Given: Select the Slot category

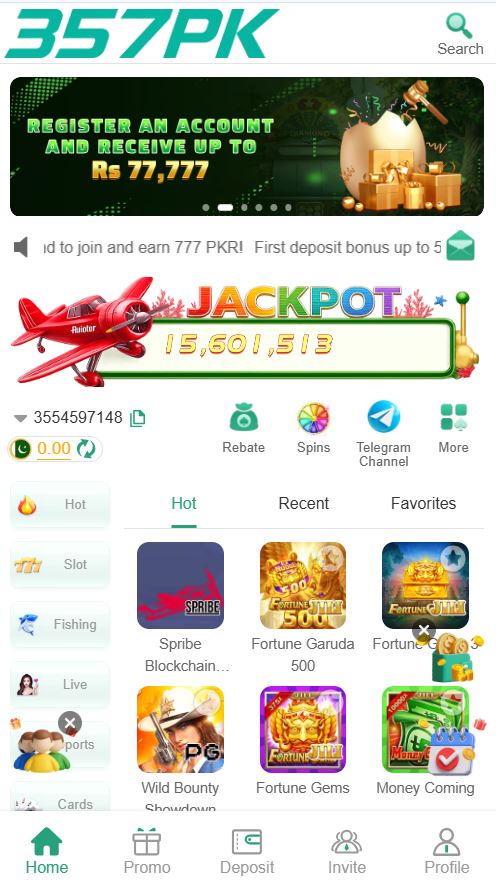Looking at the screenshot, I should tap(60, 564).
